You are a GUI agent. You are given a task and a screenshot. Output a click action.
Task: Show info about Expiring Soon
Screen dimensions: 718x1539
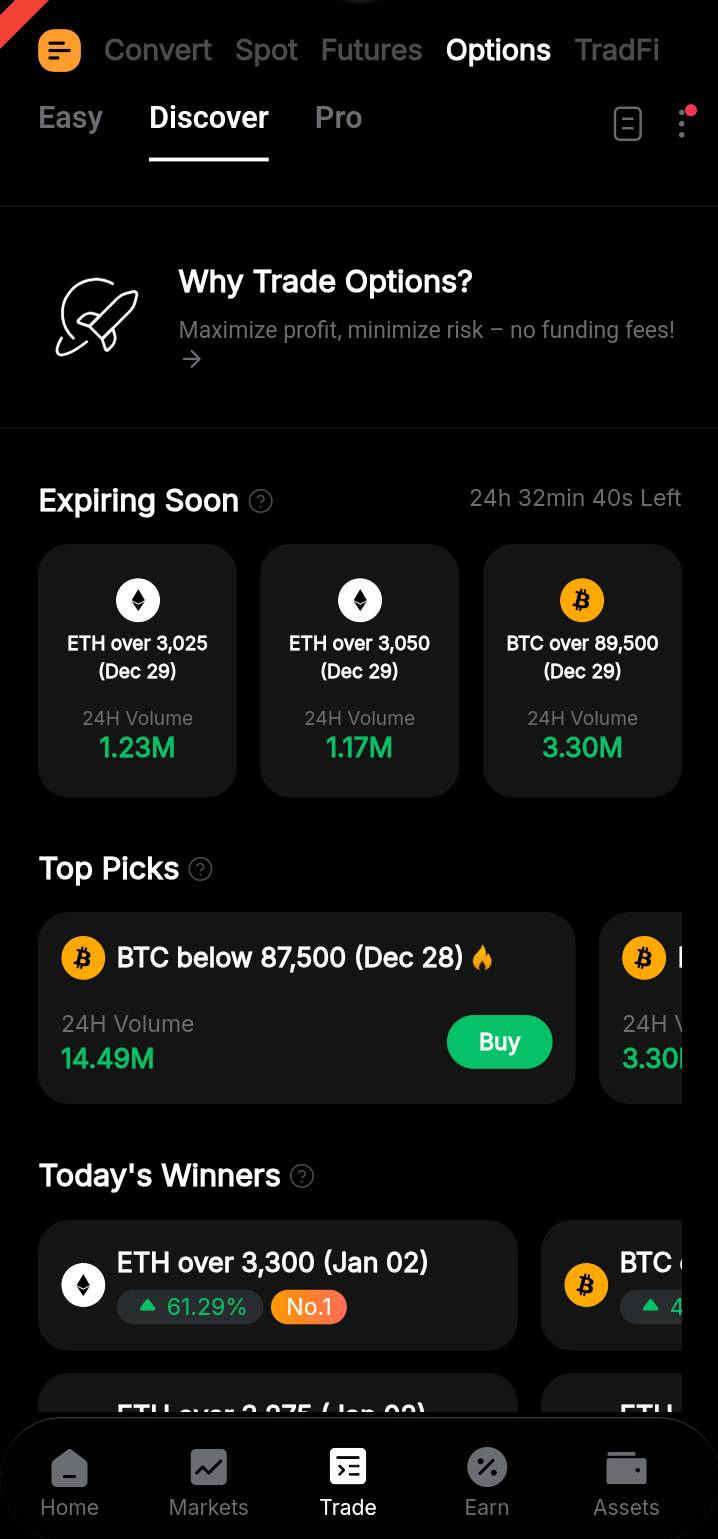[x=261, y=501]
